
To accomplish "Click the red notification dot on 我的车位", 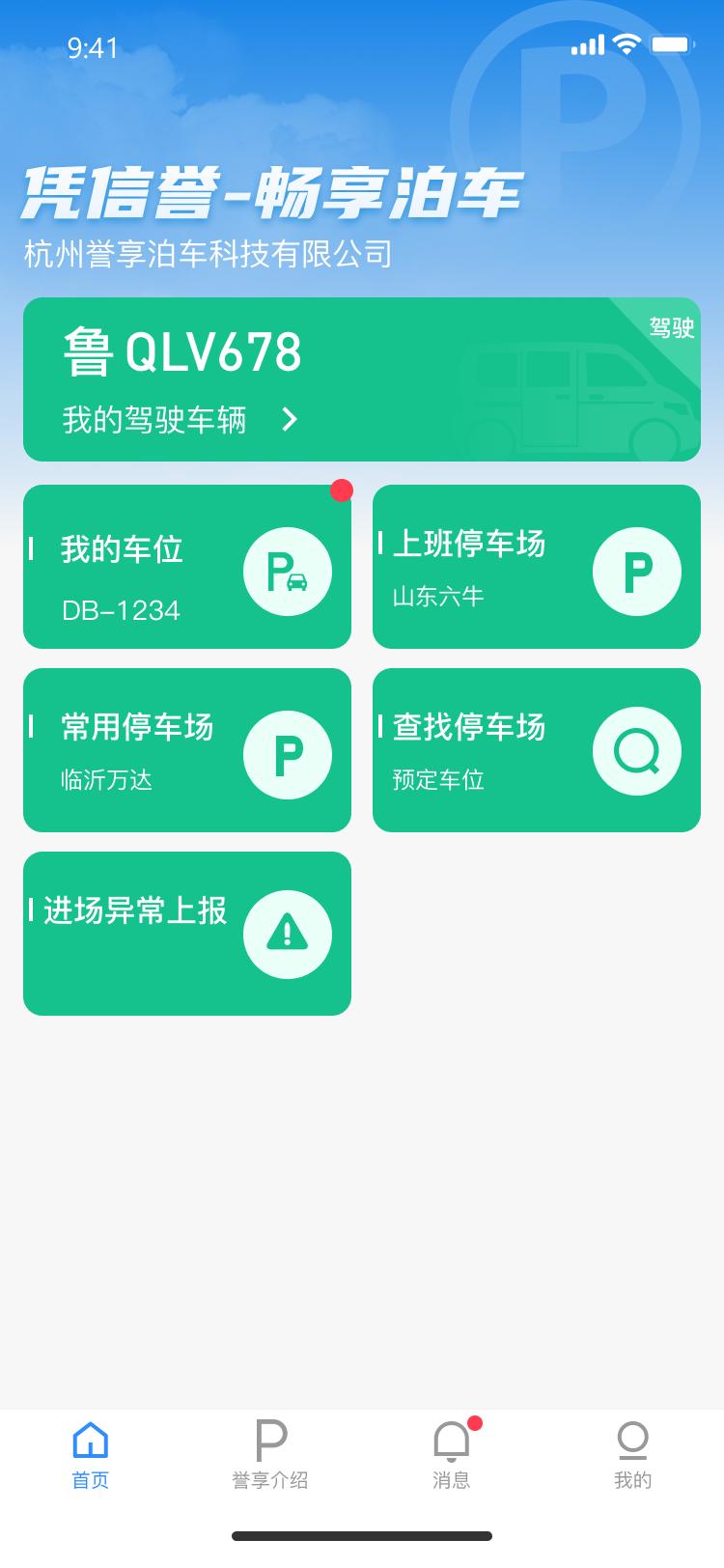I will (343, 490).
